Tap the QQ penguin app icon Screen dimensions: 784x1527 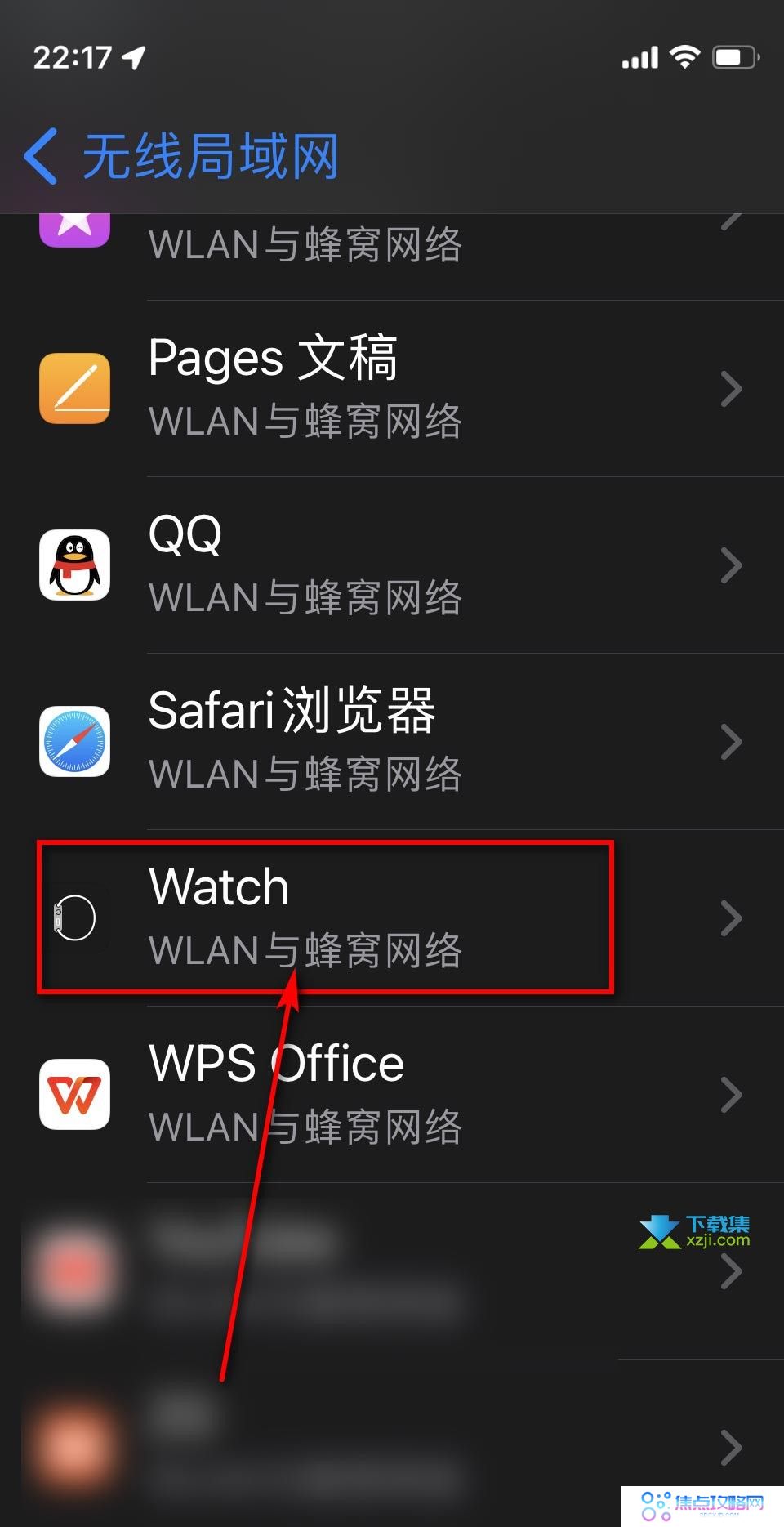(74, 565)
